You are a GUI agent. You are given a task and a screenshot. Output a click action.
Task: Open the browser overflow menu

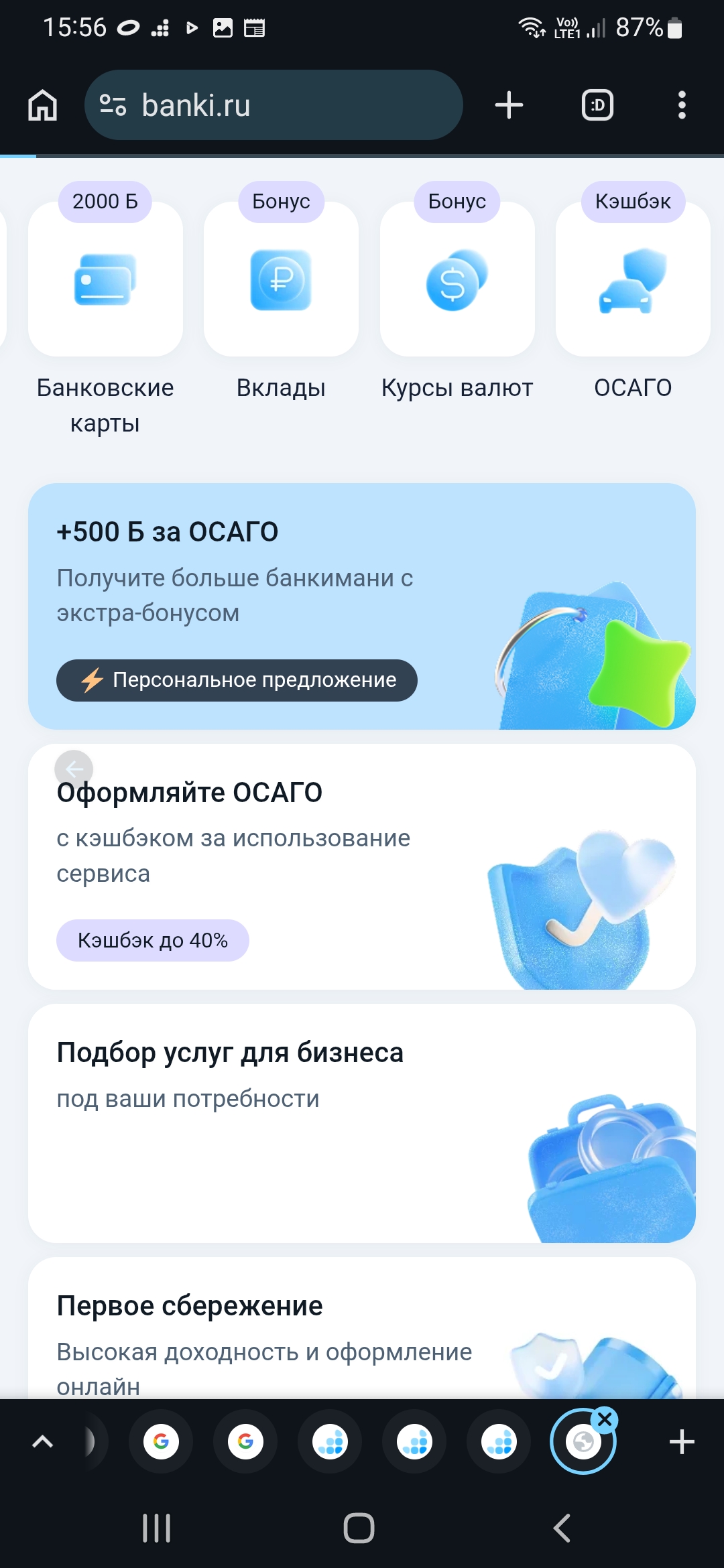(682, 105)
